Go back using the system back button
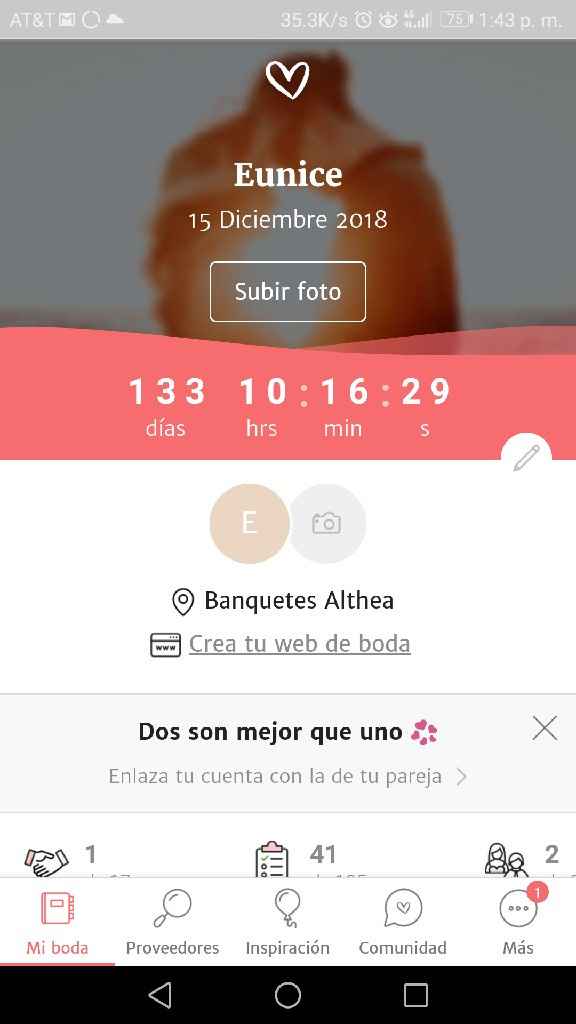 pyautogui.click(x=160, y=995)
